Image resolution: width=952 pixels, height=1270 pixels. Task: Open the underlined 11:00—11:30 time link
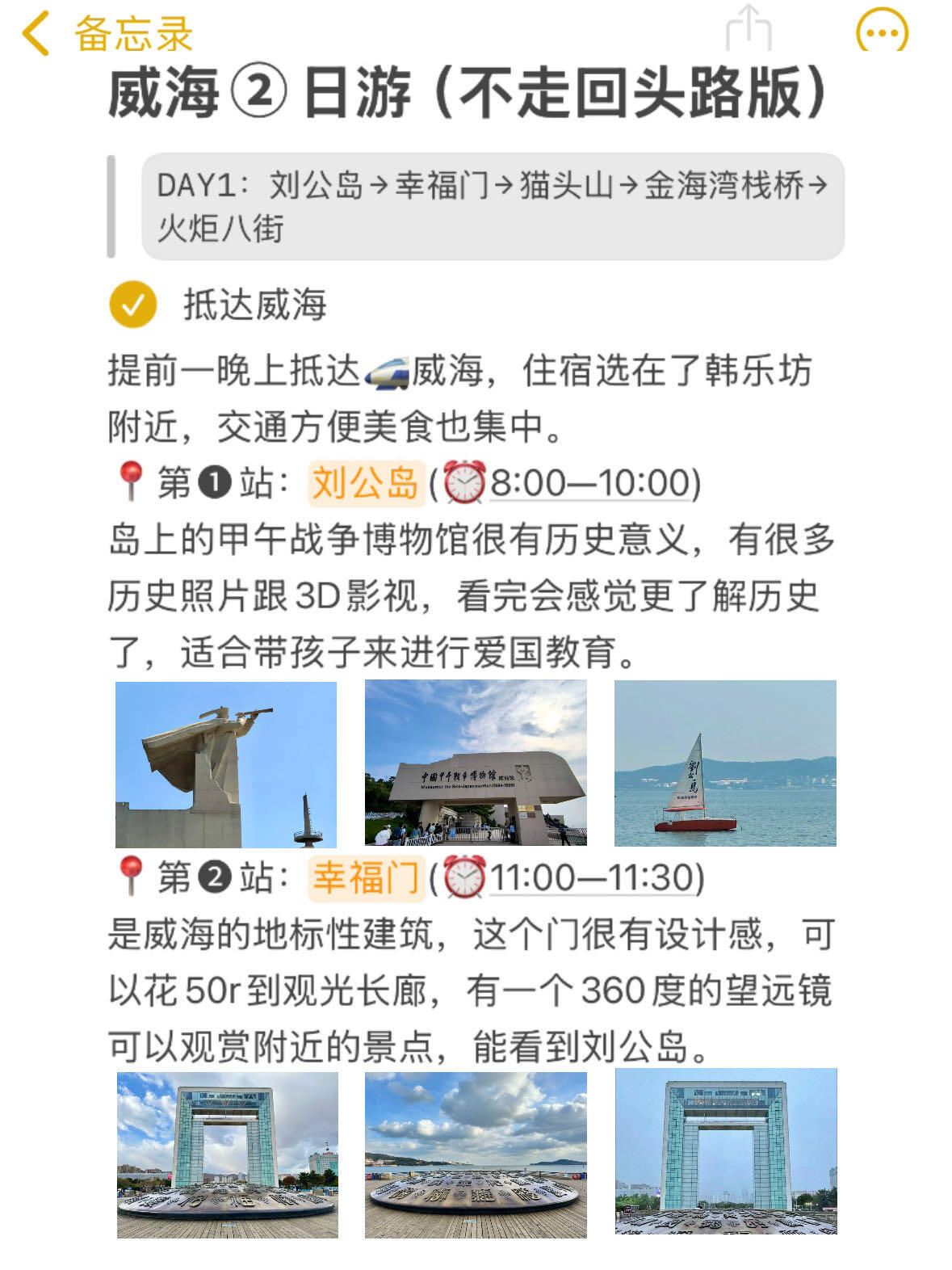[x=594, y=877]
